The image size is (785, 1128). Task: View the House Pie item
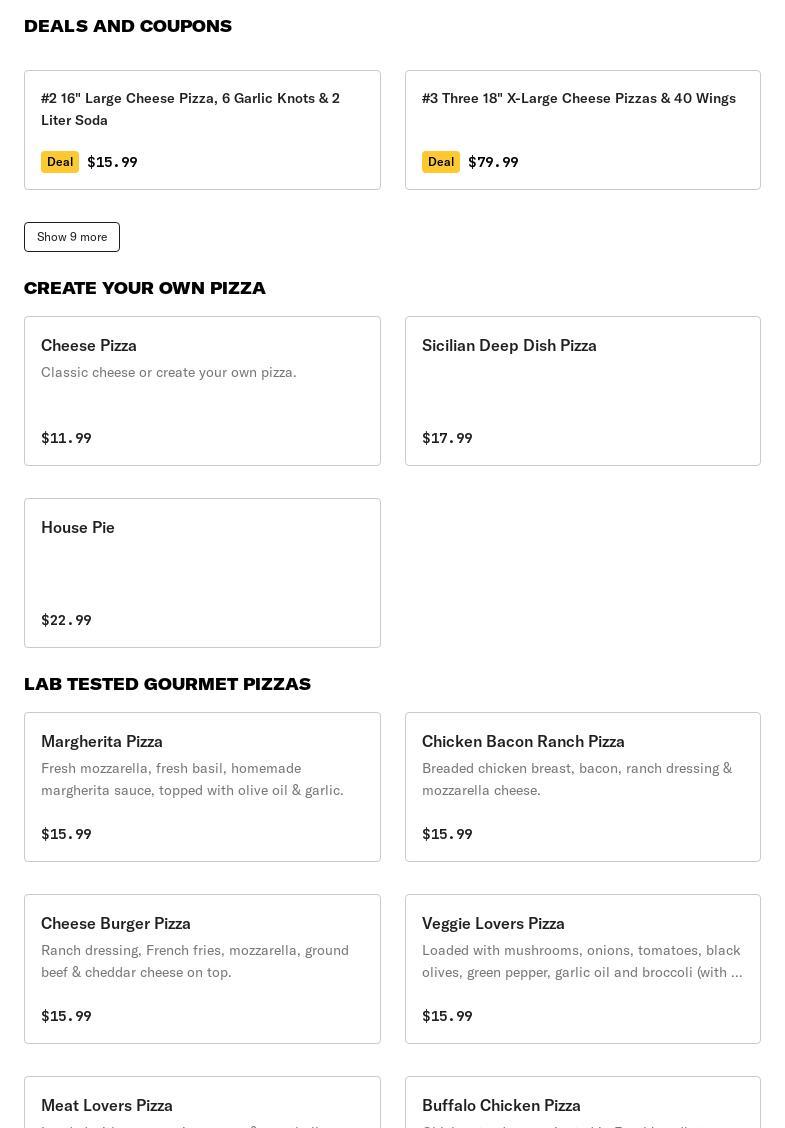tap(202, 573)
